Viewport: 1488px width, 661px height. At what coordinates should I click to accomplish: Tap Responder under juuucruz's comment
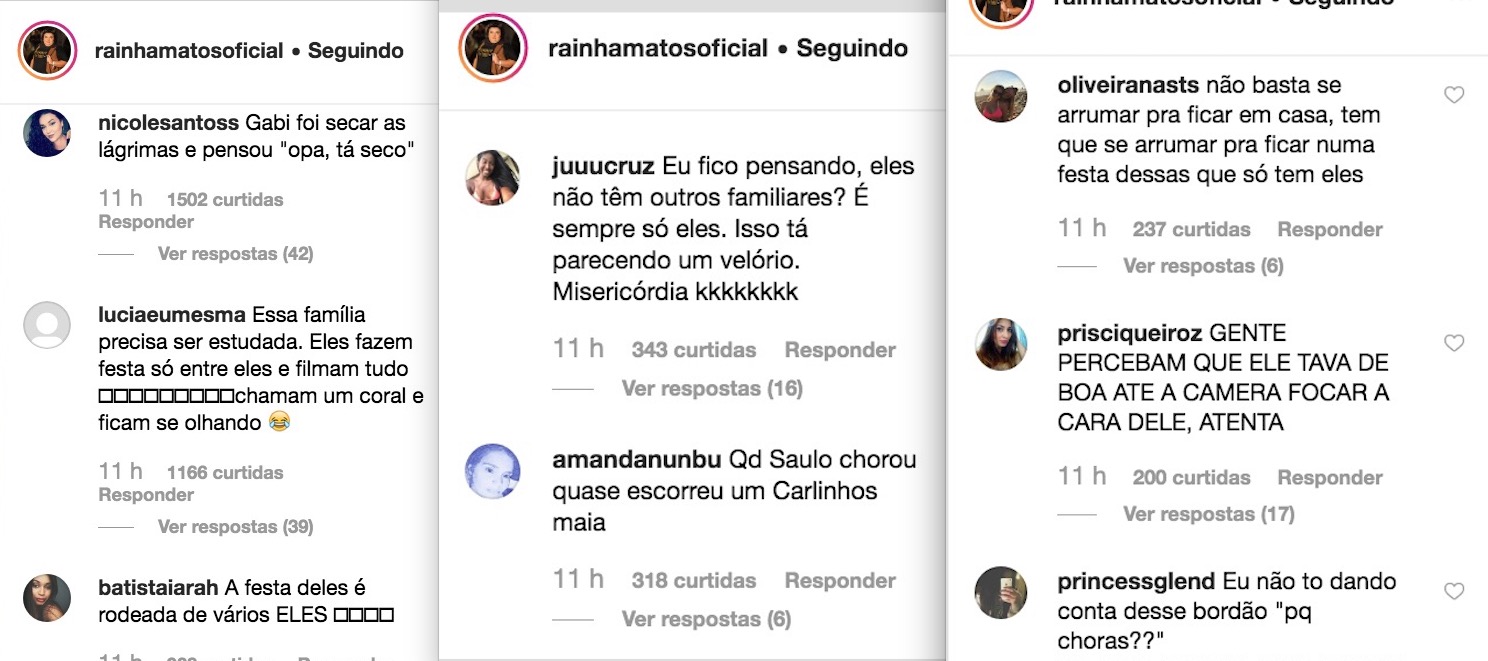click(840, 350)
